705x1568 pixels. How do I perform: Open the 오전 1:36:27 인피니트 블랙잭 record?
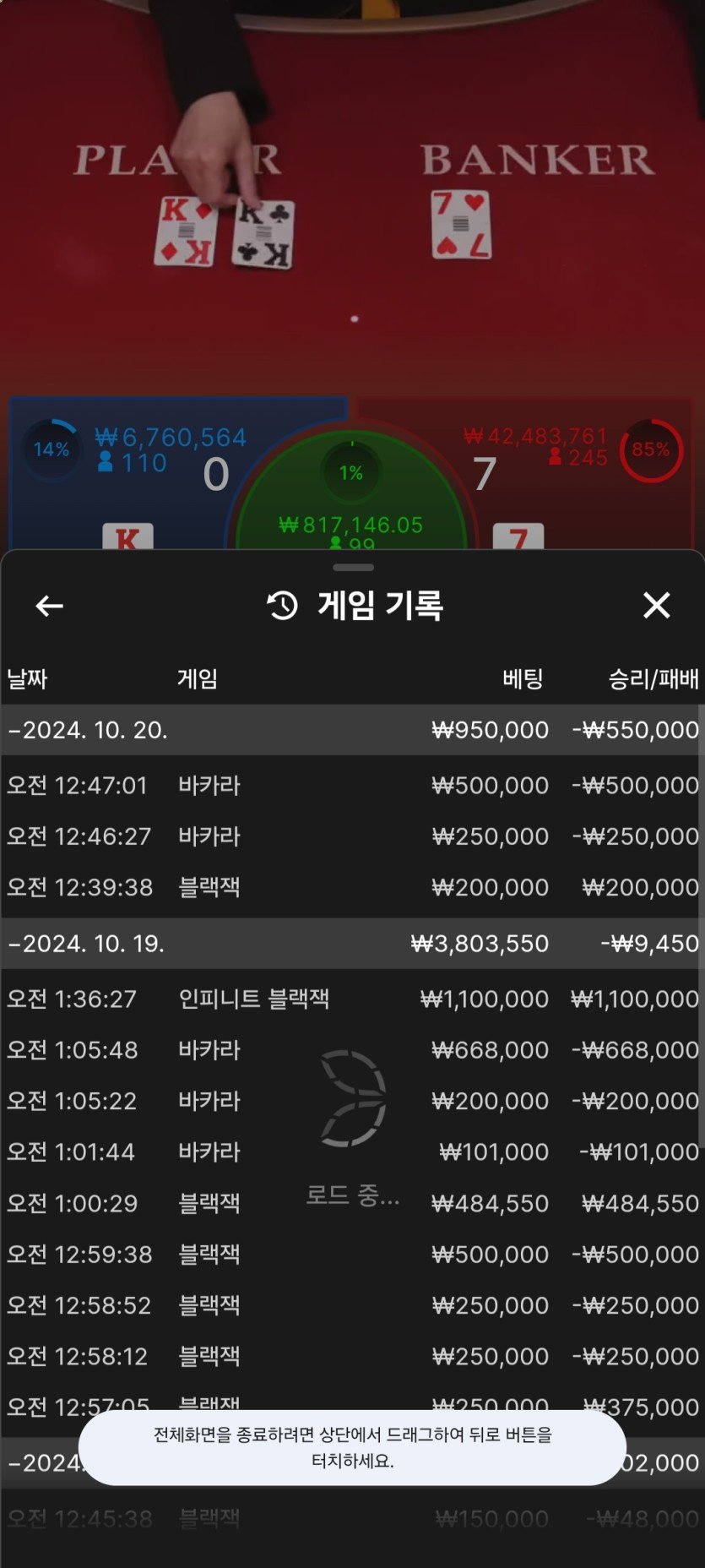click(x=352, y=999)
